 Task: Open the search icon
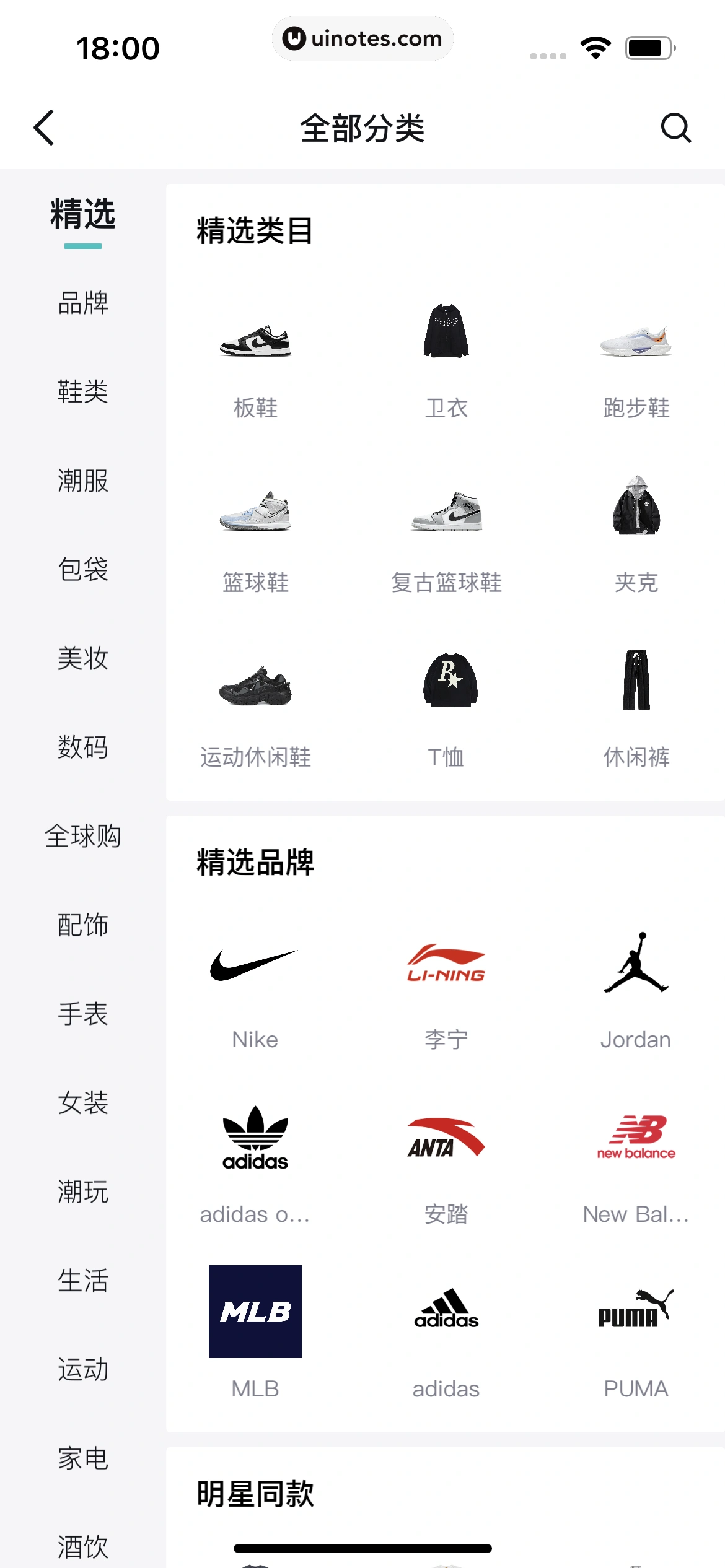coord(675,129)
